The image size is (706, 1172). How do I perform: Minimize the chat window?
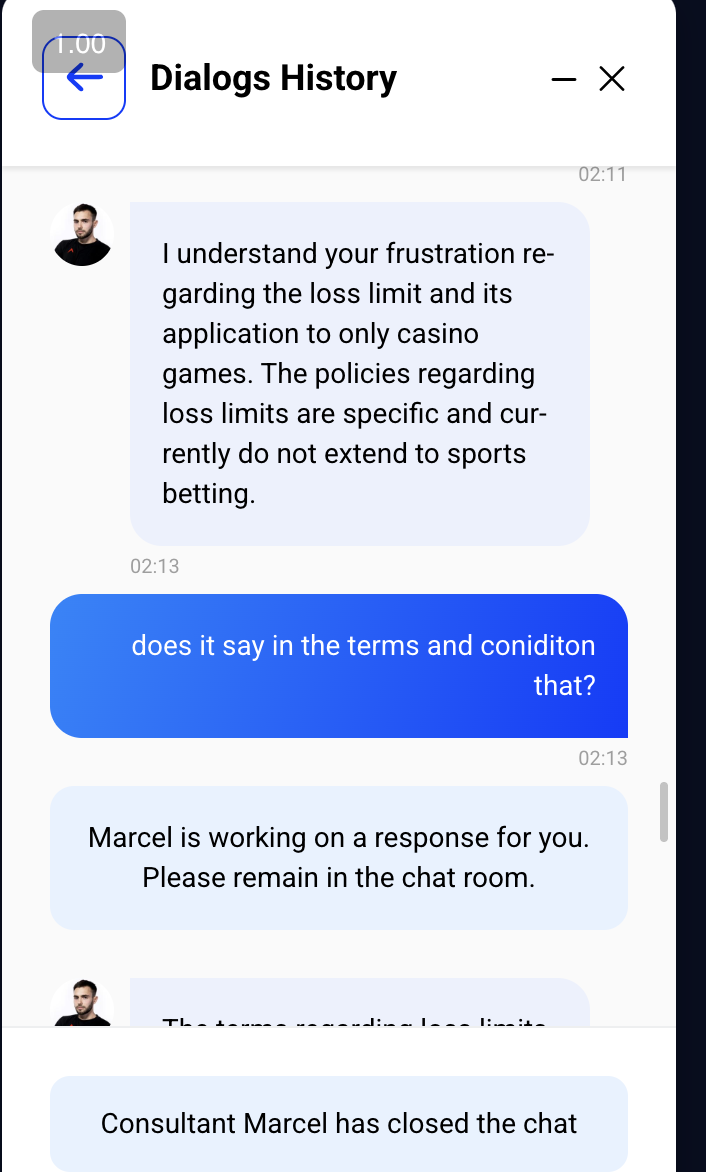[564, 79]
